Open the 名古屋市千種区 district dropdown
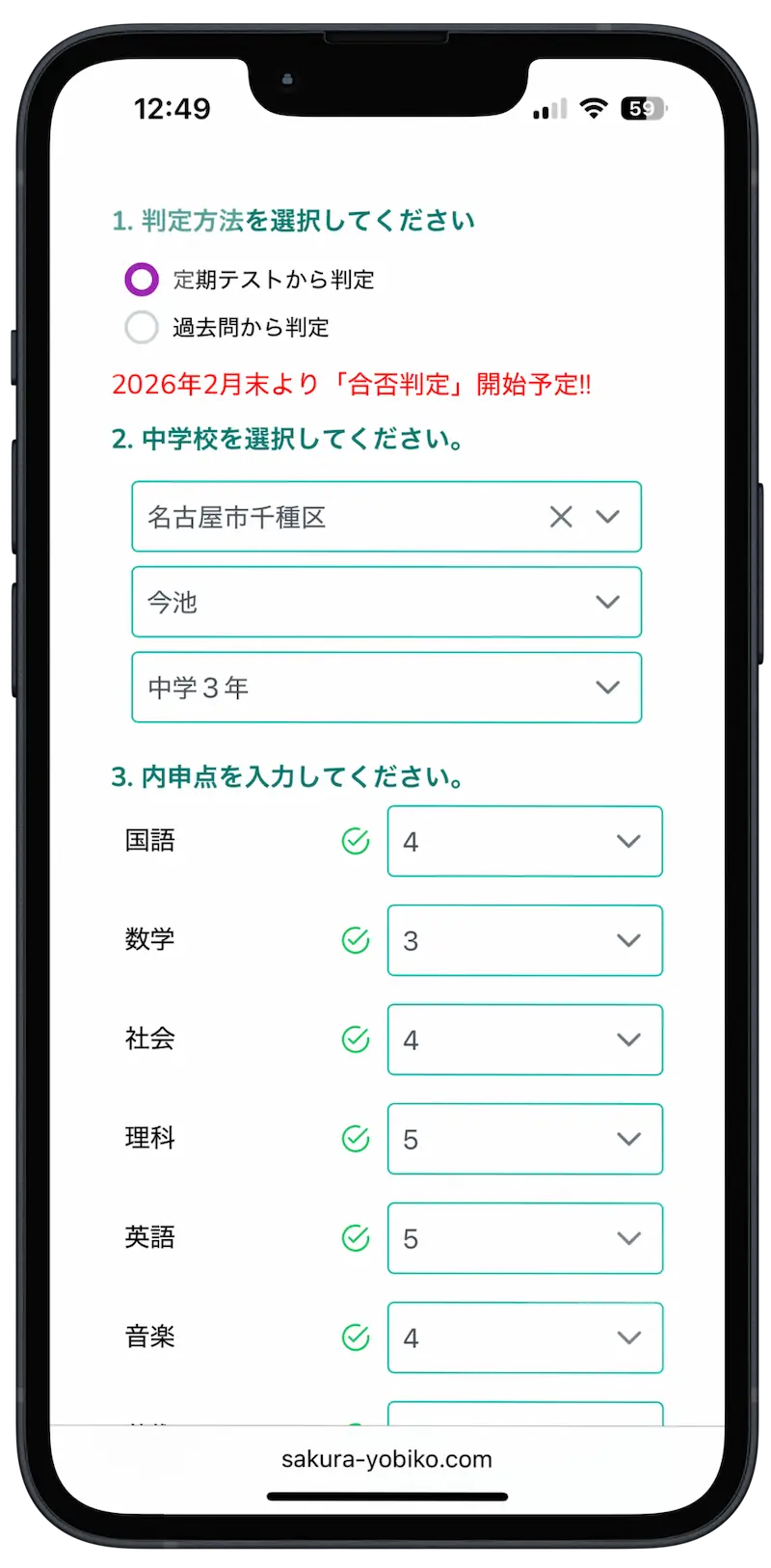 coord(386,517)
